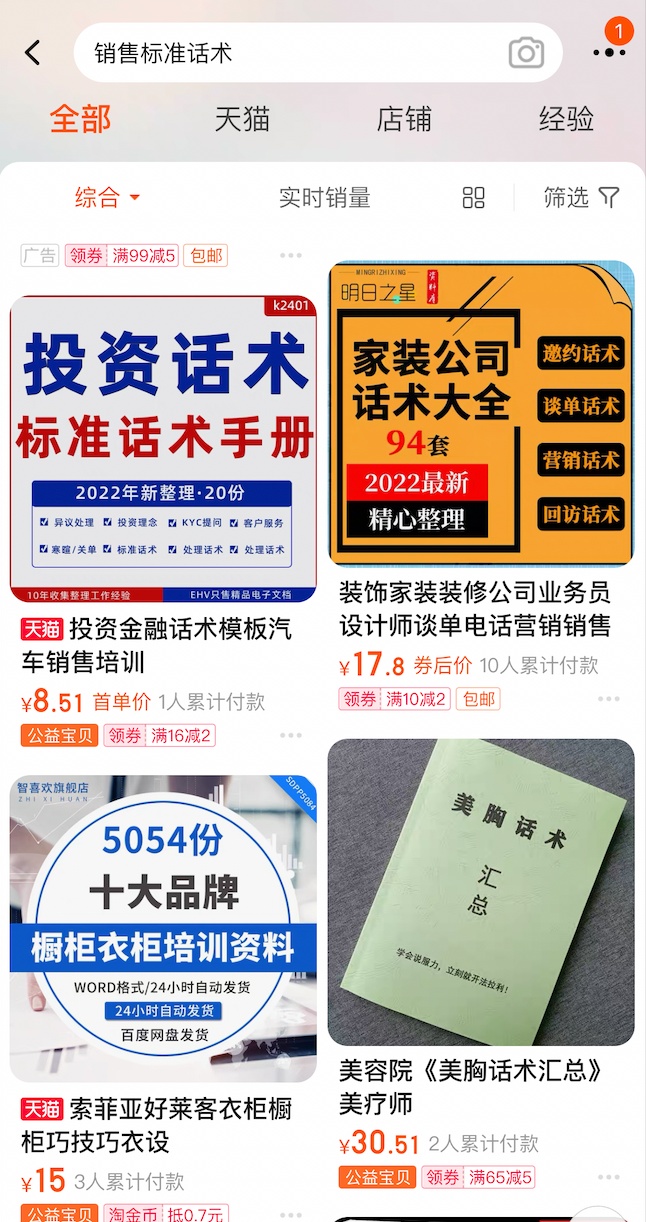Open more options for 美容院 item
Viewport: 646px width, 1222px height.
pos(609,1177)
